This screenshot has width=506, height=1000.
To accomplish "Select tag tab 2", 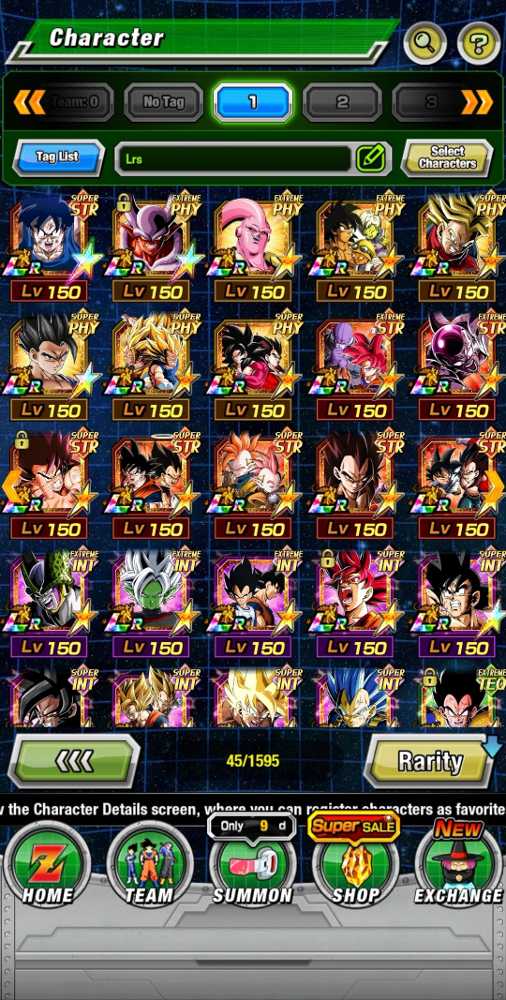I will 342,102.
